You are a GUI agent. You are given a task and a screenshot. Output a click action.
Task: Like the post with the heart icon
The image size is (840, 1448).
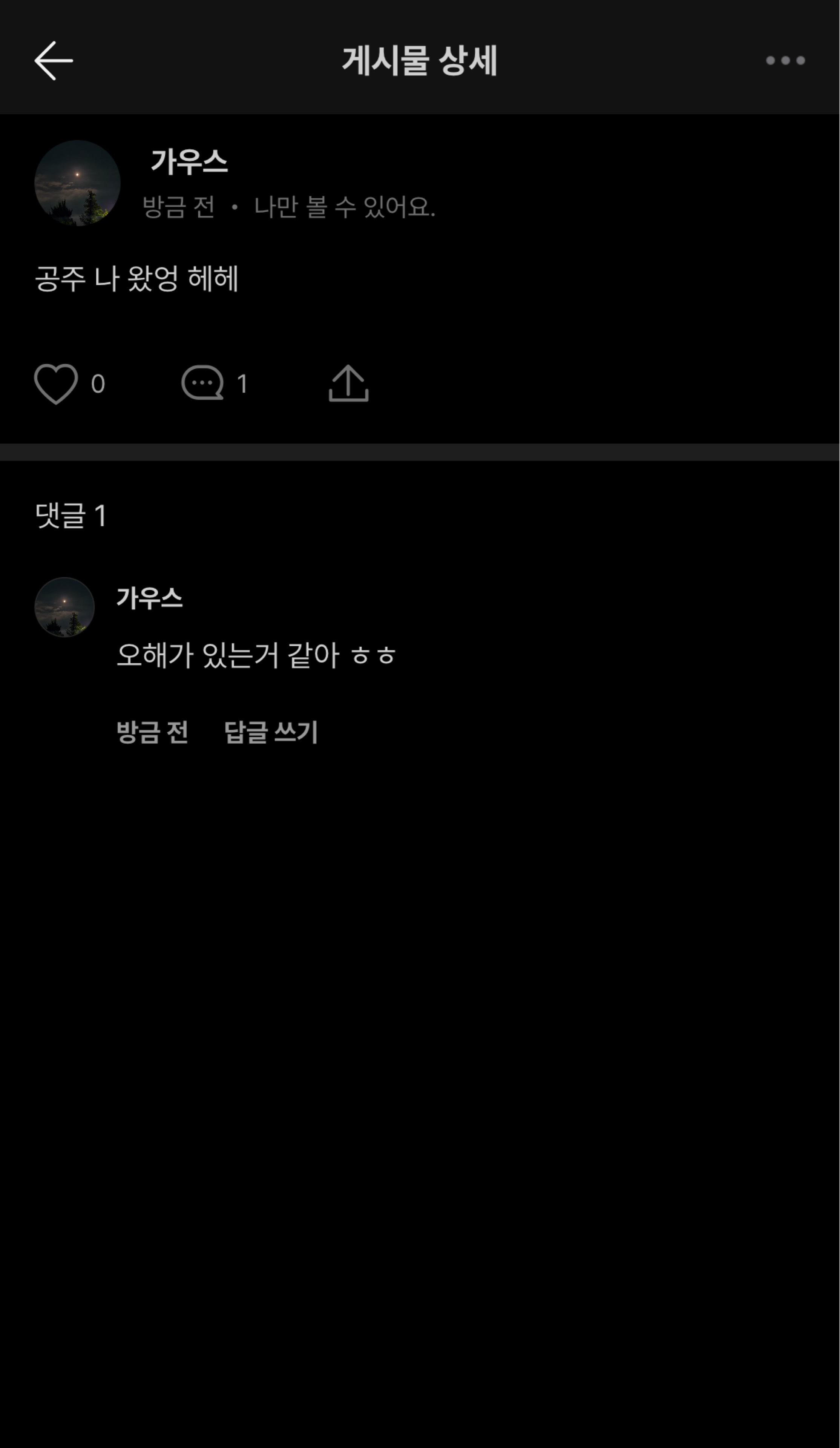[x=56, y=383]
